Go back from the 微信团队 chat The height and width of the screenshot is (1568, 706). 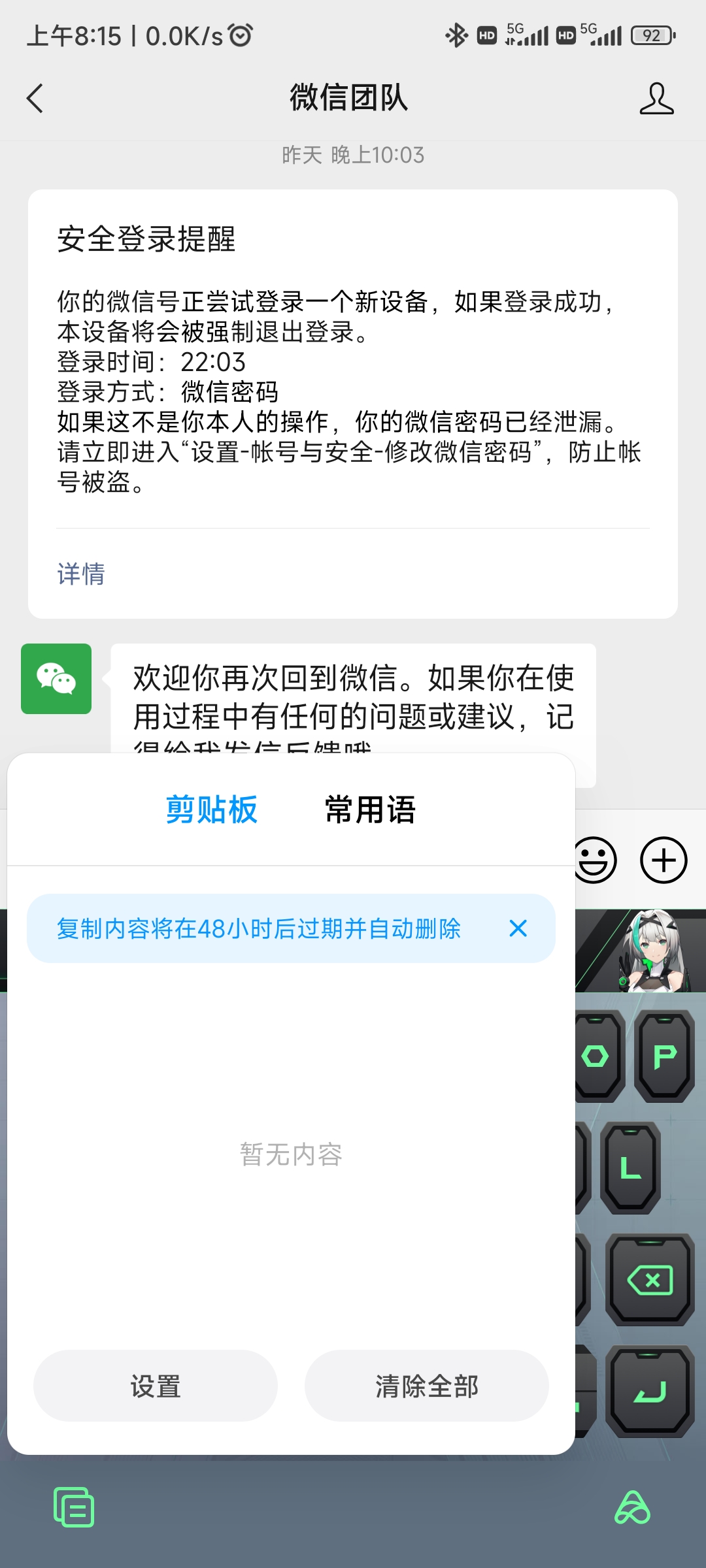[35, 99]
